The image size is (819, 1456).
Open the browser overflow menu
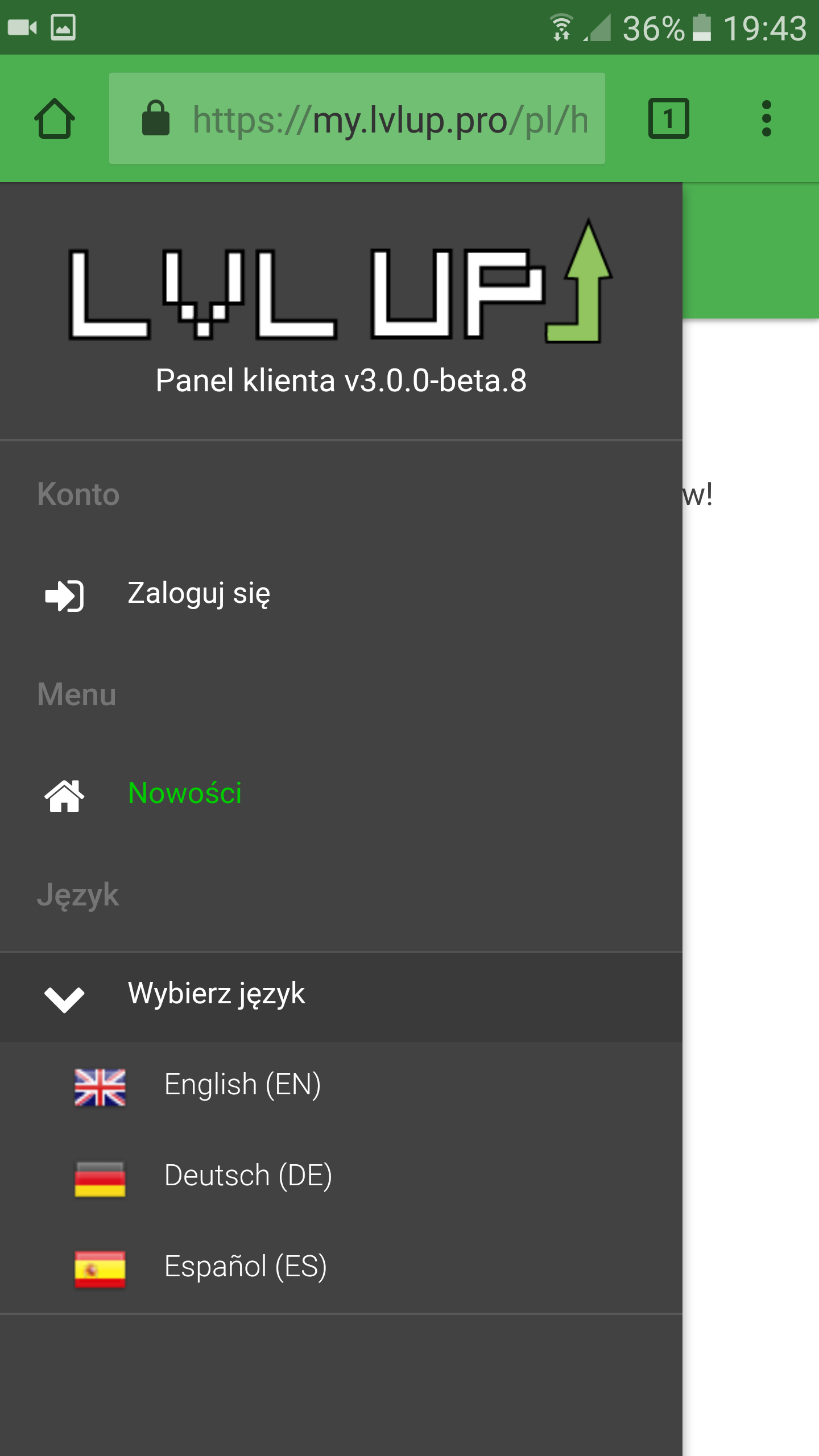point(766,118)
